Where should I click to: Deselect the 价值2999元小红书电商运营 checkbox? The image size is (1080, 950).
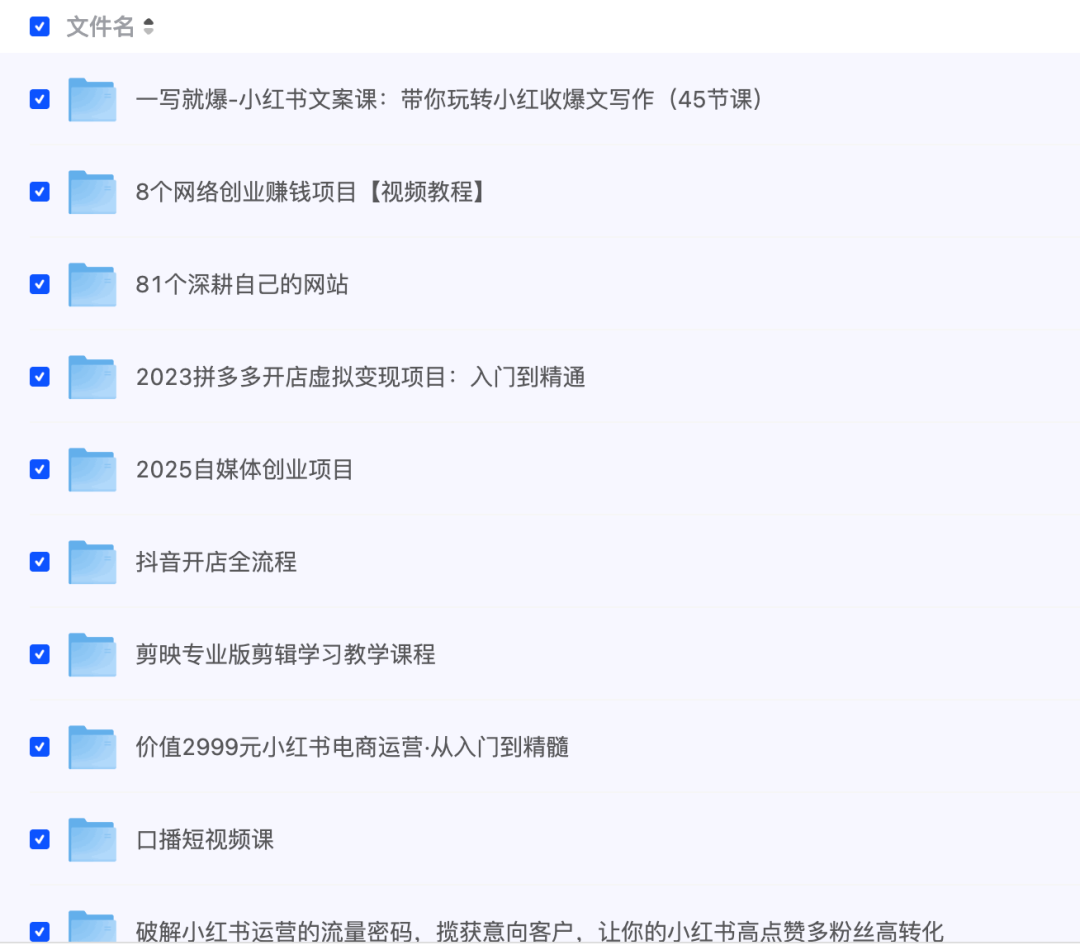40,747
